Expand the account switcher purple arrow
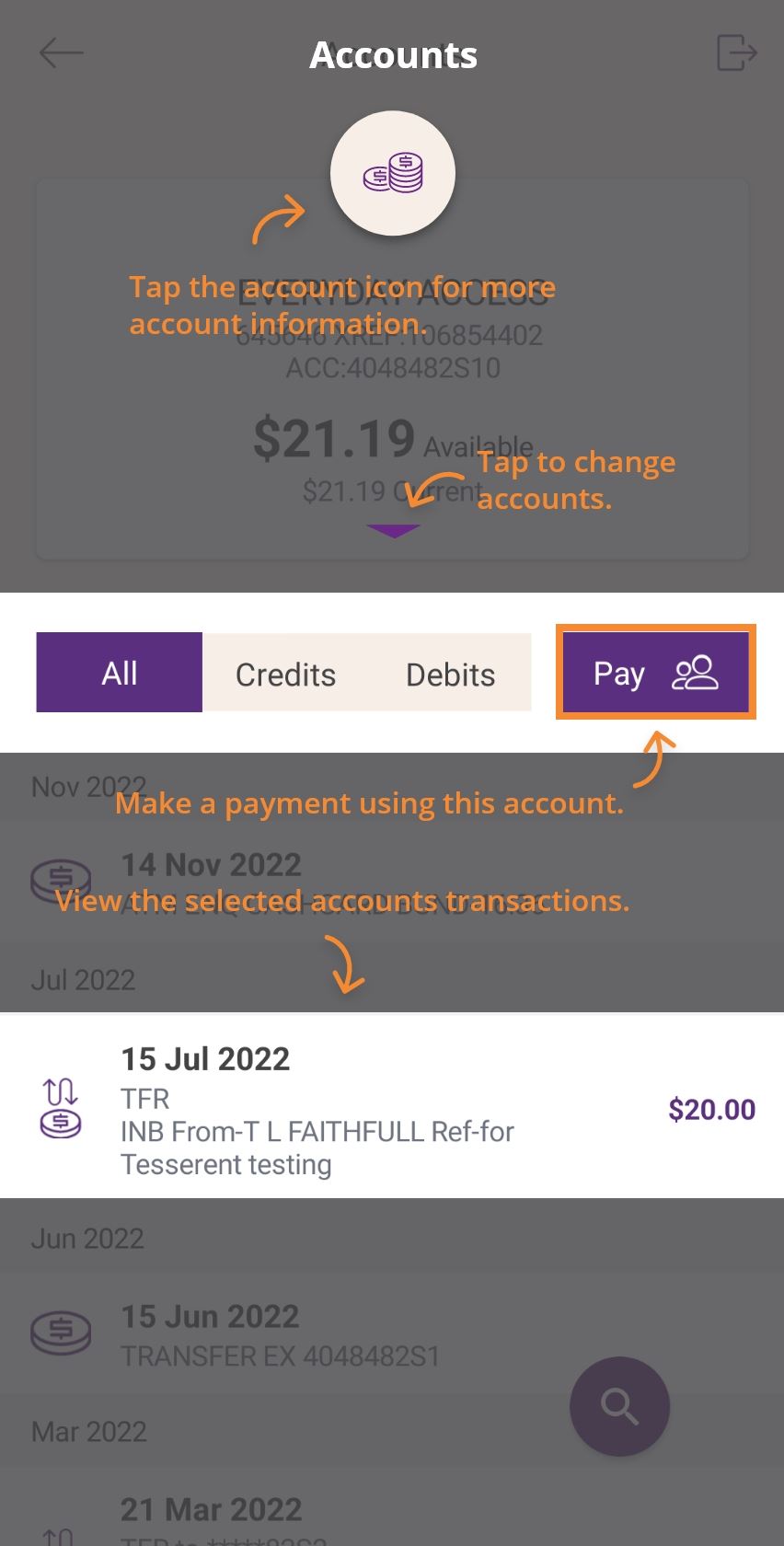This screenshot has width=784, height=1546. [393, 531]
